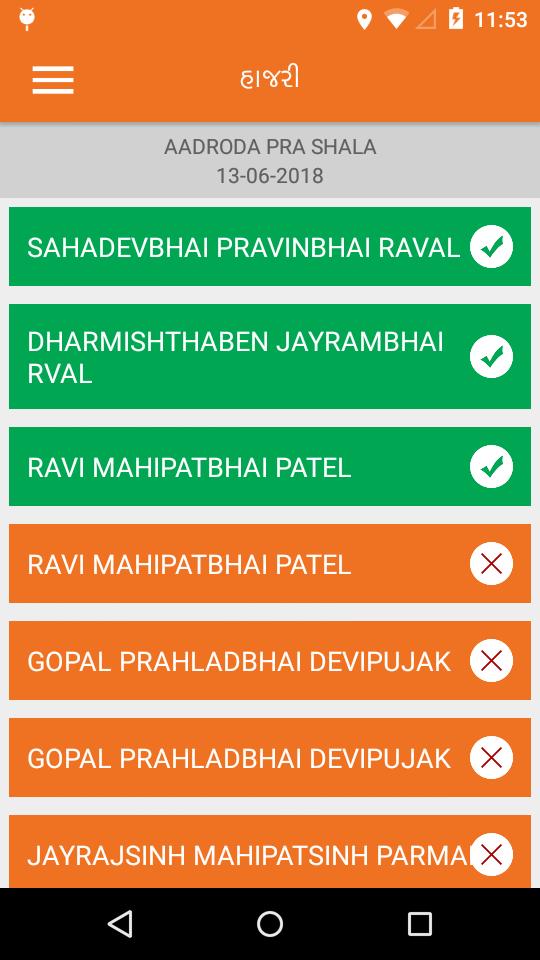Open the hamburger drawer menu
This screenshot has width=540, height=960.
pyautogui.click(x=53, y=80)
